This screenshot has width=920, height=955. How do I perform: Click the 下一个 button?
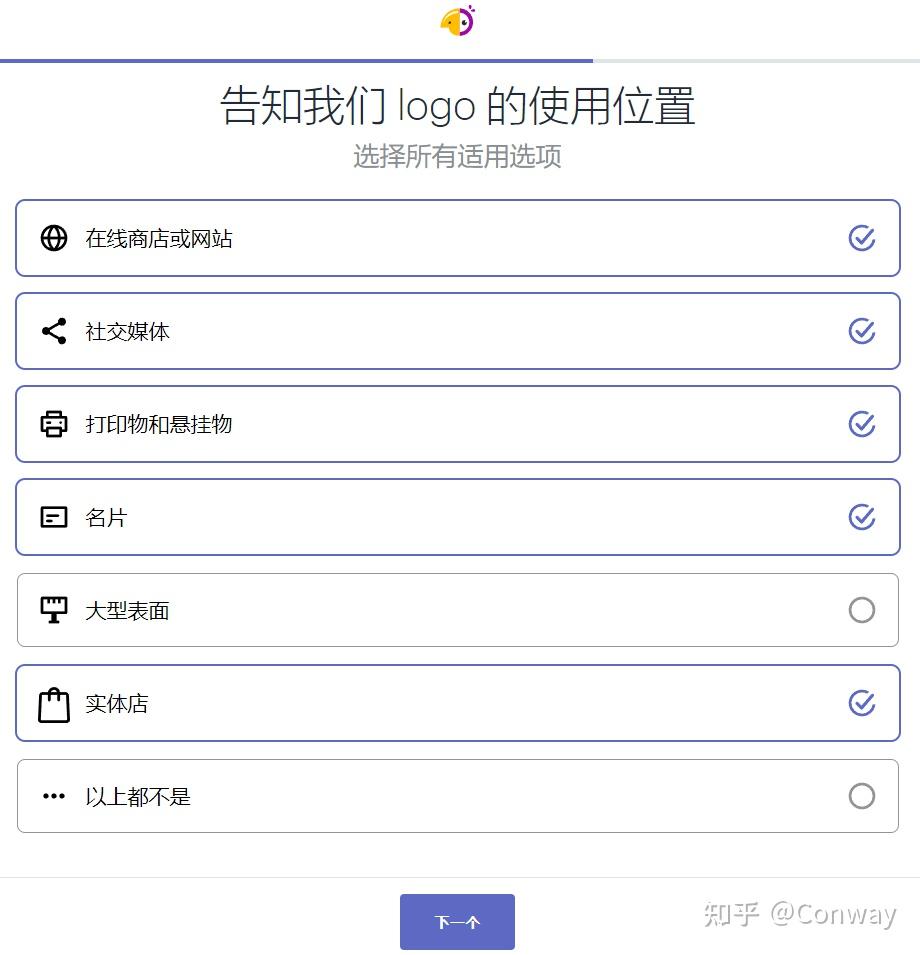pos(457,921)
